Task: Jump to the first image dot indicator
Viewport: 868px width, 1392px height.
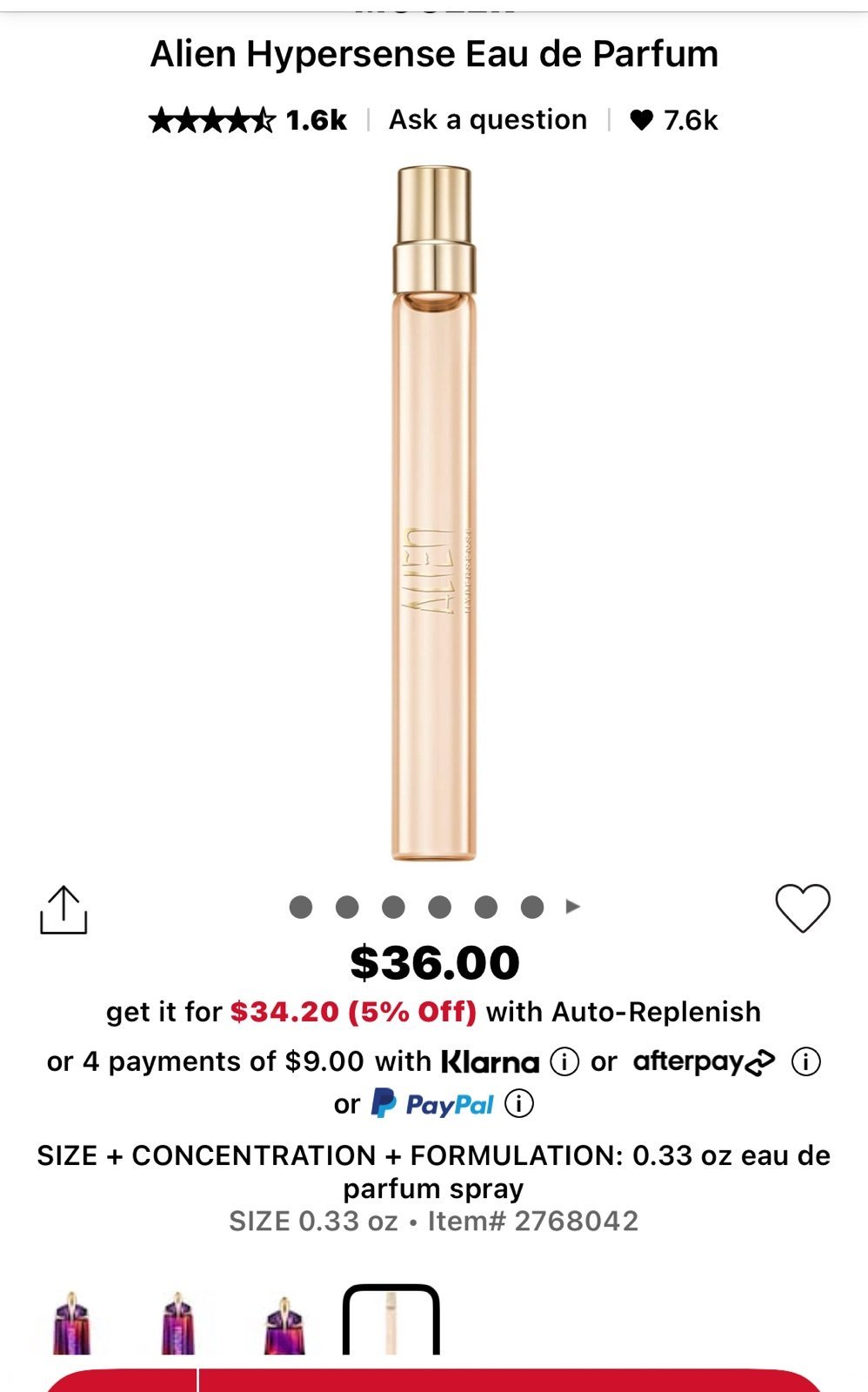Action: point(301,907)
